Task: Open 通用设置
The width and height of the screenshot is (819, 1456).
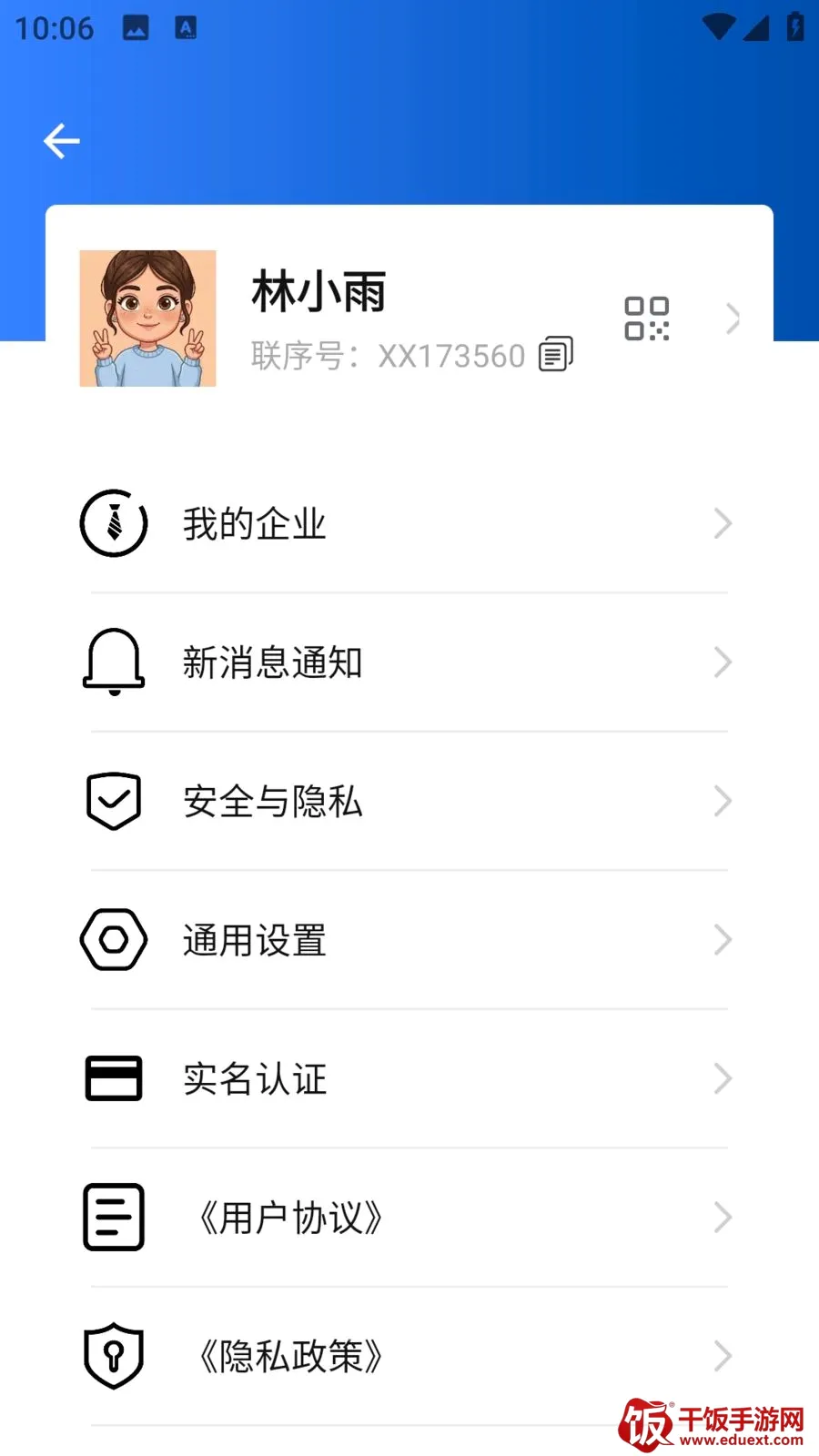Action: (409, 940)
